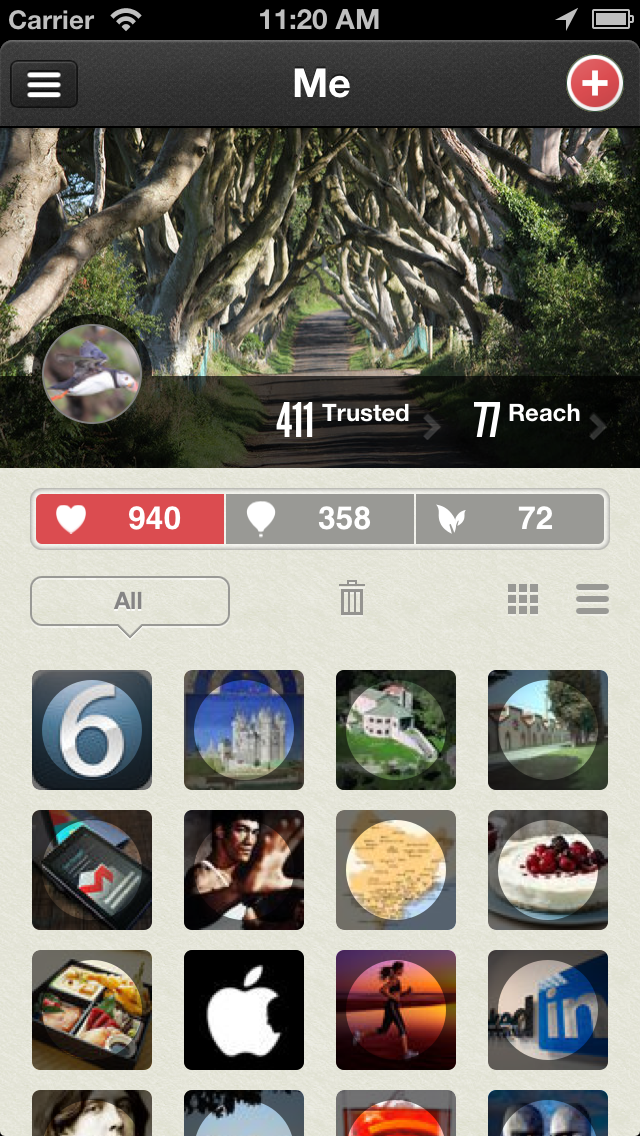Open the berry cheesecake tile
The width and height of the screenshot is (640, 1136).
pyautogui.click(x=548, y=870)
